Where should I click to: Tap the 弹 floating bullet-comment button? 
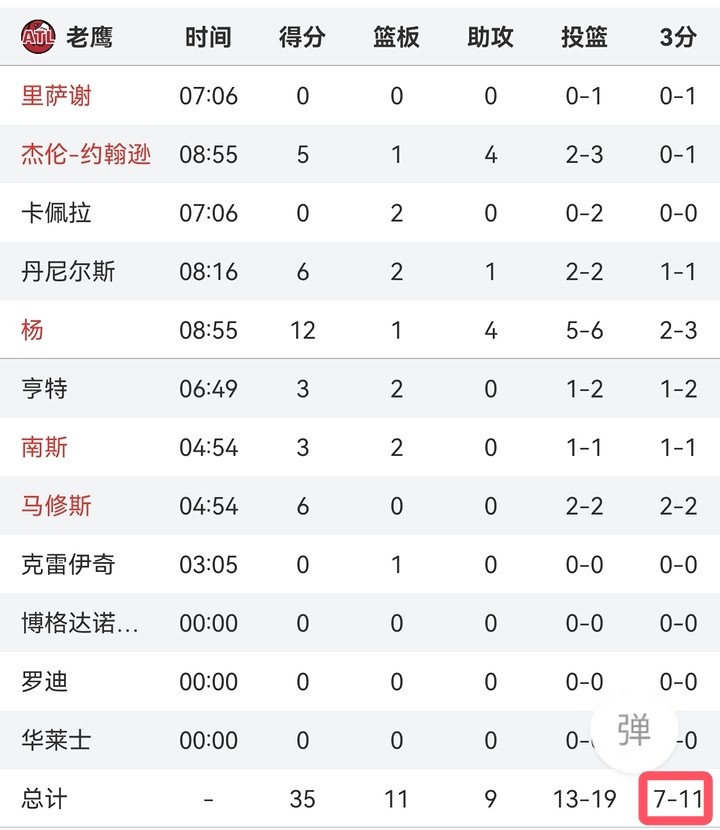click(x=634, y=730)
